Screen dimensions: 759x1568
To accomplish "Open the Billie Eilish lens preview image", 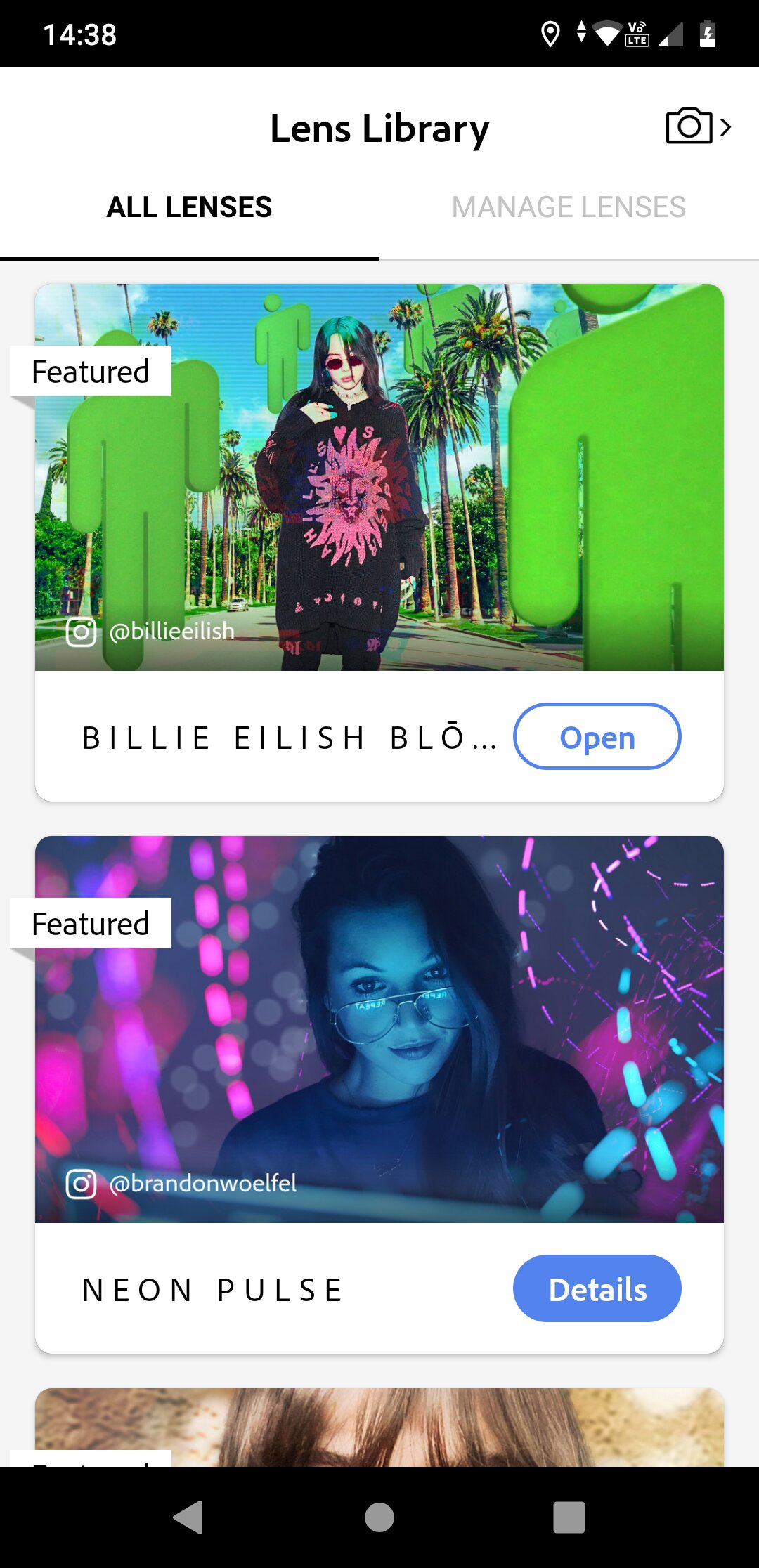I will click(379, 477).
